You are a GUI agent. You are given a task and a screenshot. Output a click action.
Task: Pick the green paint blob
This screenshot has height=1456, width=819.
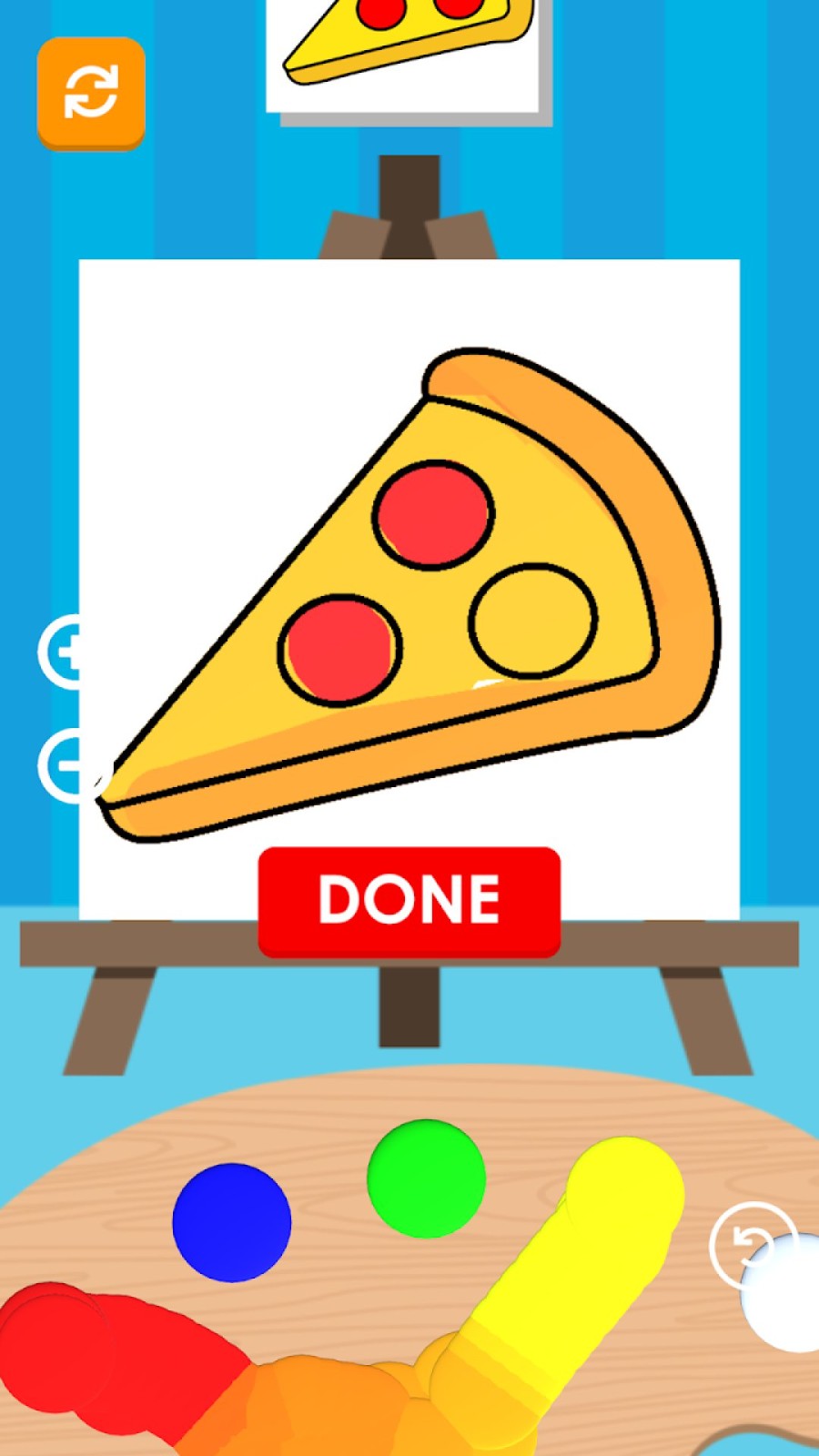426,1178
